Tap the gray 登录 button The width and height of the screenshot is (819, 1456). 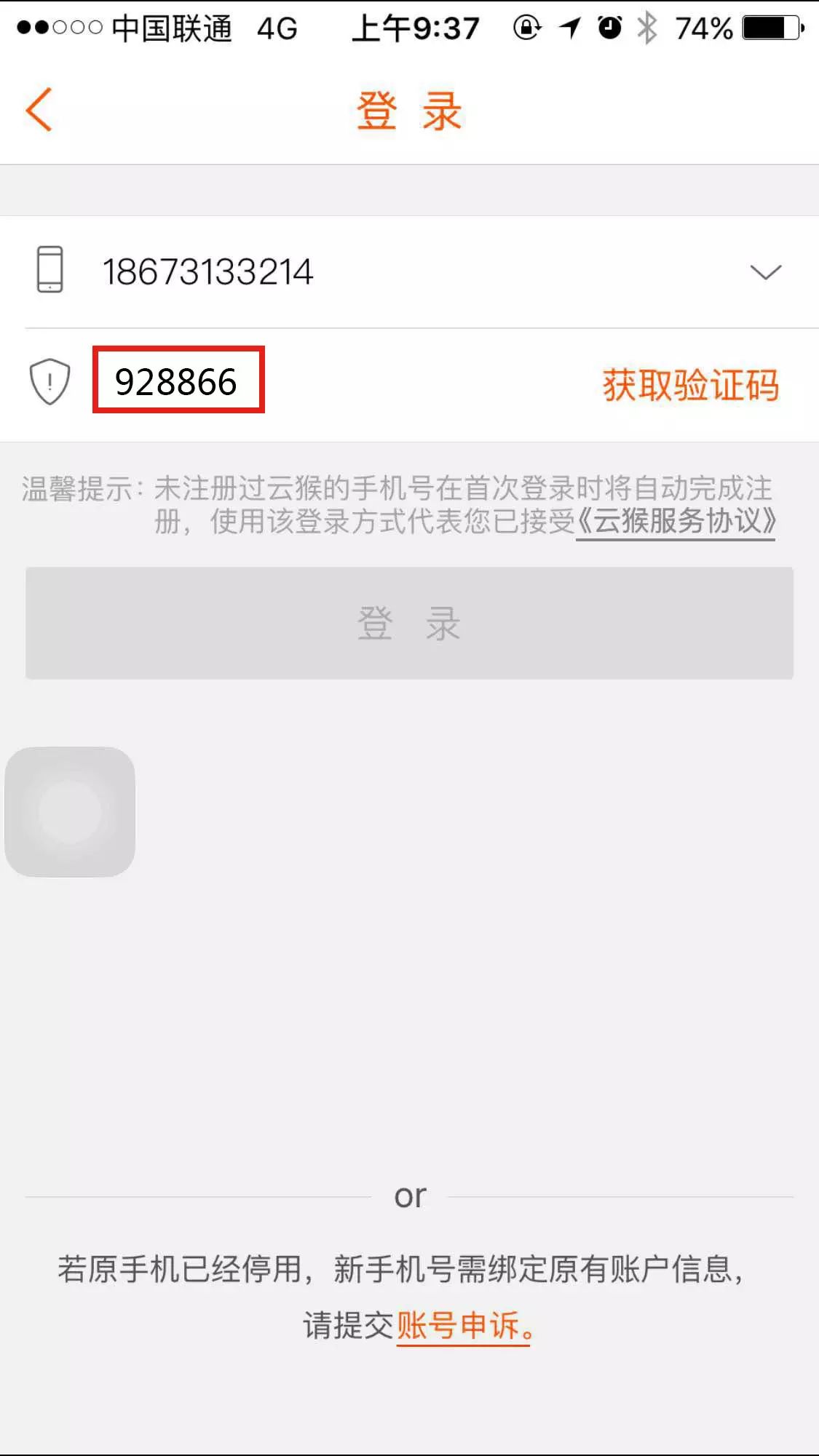[409, 624]
